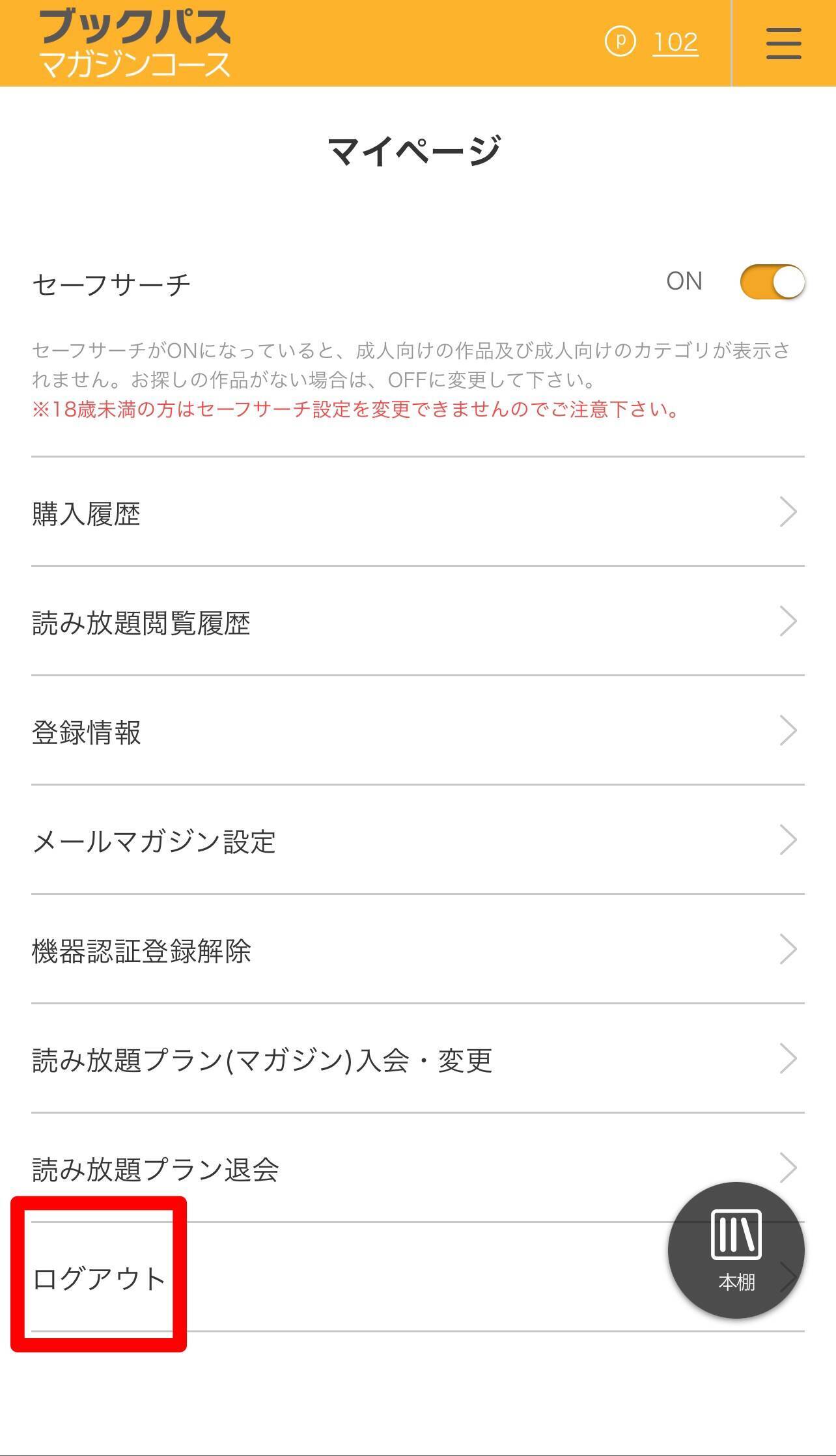View 読み放題閲覧履歴

coord(417,622)
